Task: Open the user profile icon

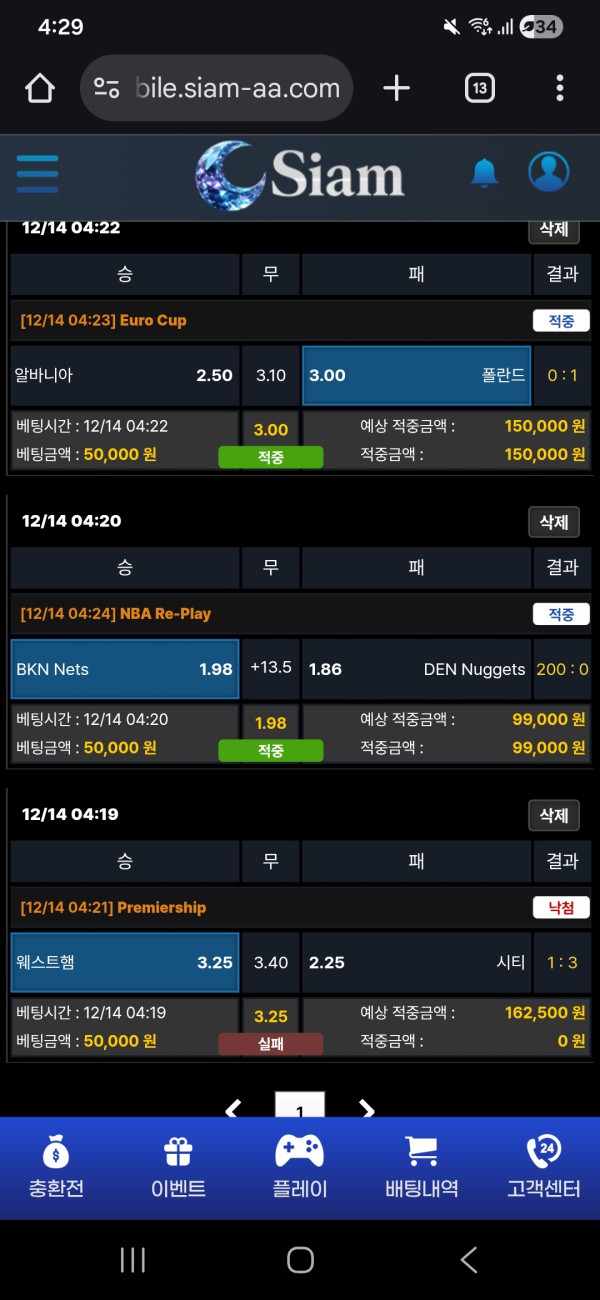Action: point(548,173)
